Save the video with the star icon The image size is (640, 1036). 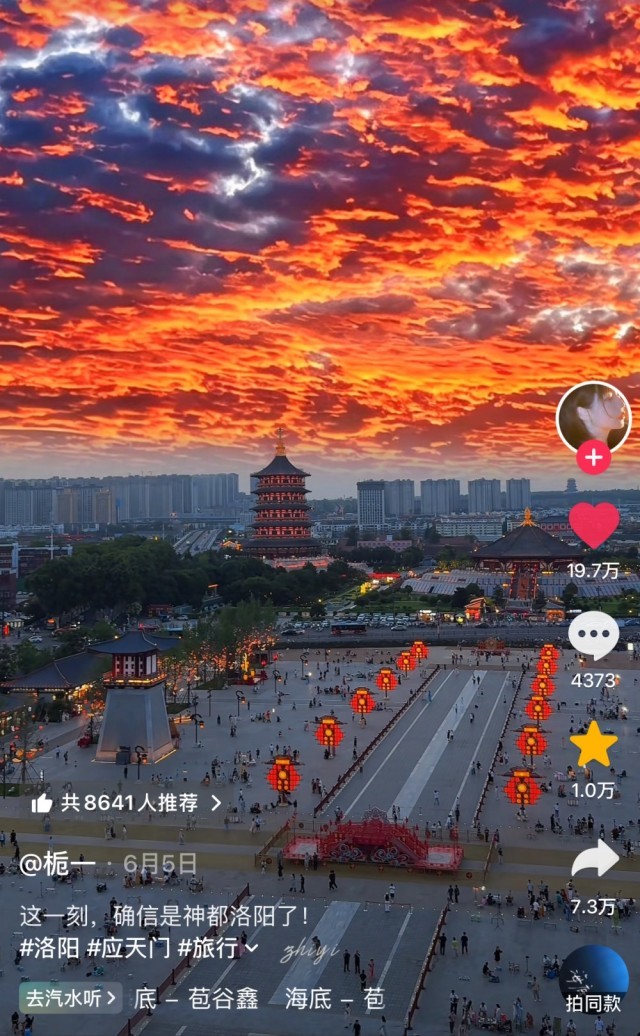click(594, 744)
